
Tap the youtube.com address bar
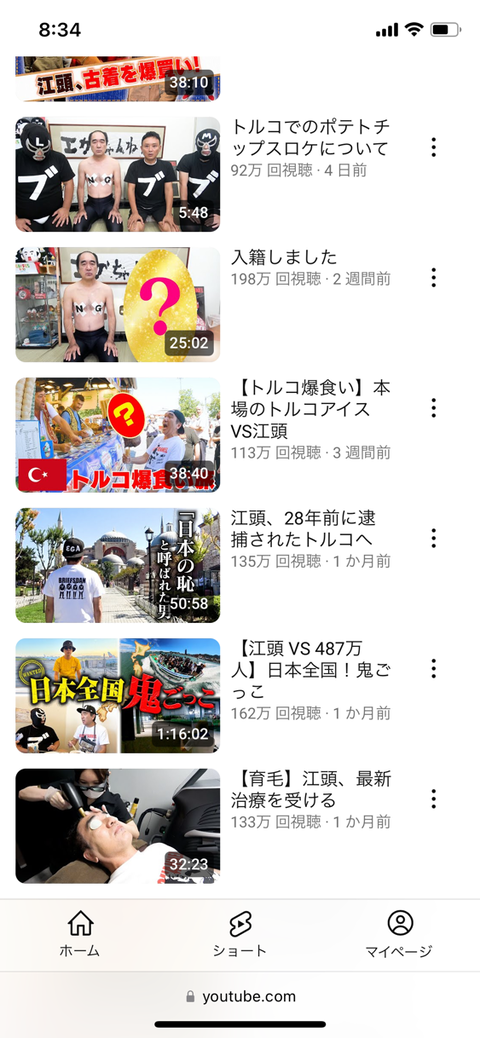(240, 996)
